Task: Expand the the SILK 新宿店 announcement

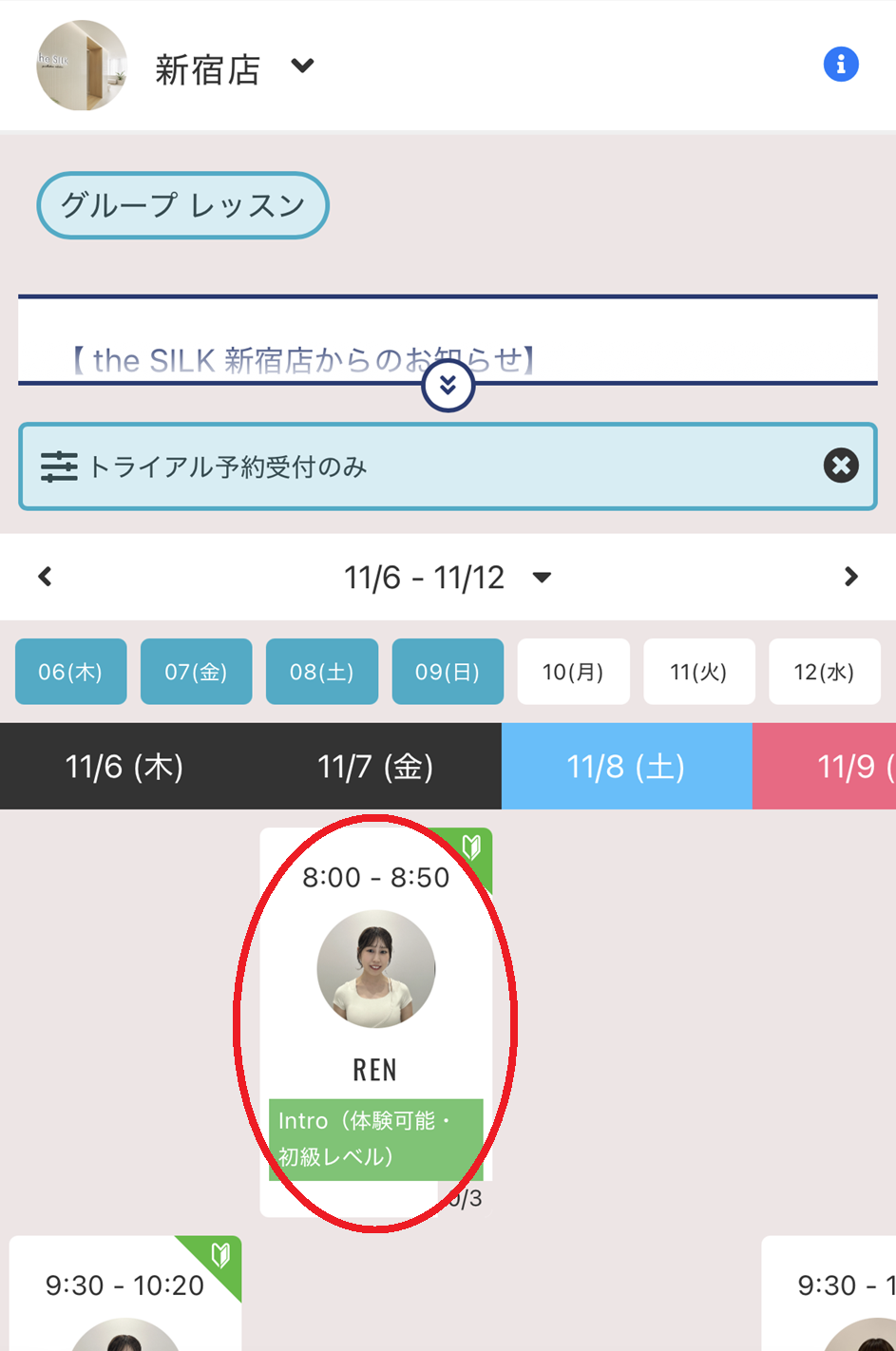Action: [448, 386]
